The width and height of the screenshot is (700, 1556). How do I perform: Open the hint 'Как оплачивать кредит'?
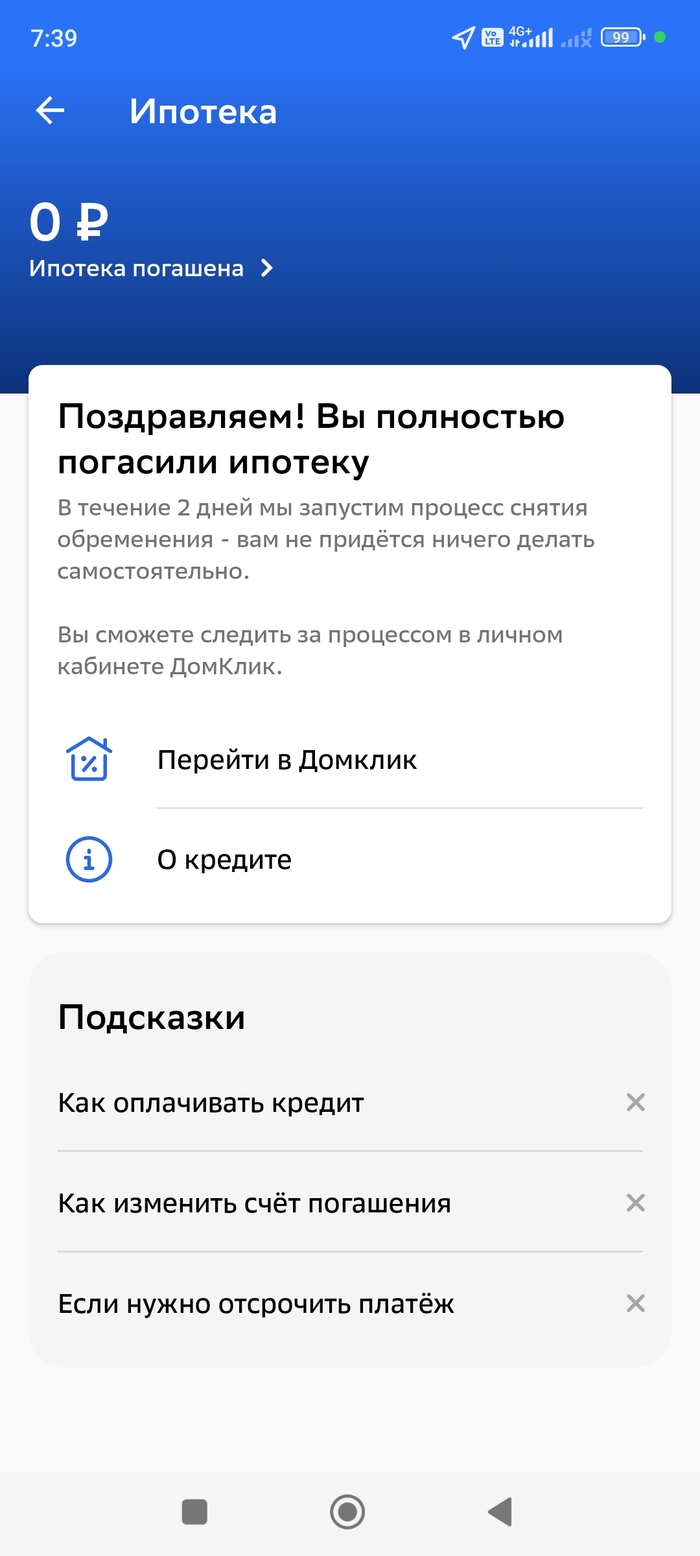tap(211, 1103)
